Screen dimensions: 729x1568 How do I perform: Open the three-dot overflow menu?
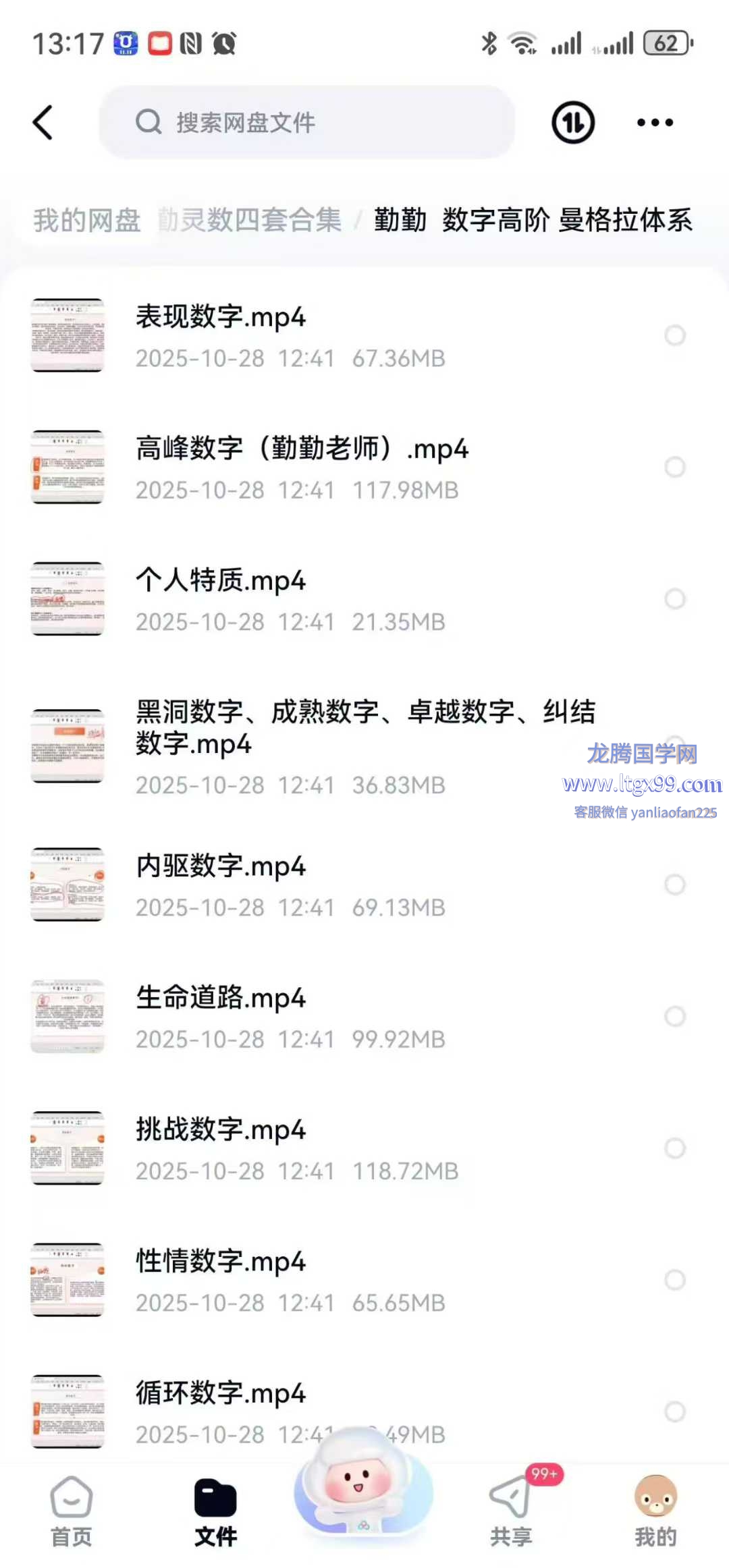coord(655,123)
